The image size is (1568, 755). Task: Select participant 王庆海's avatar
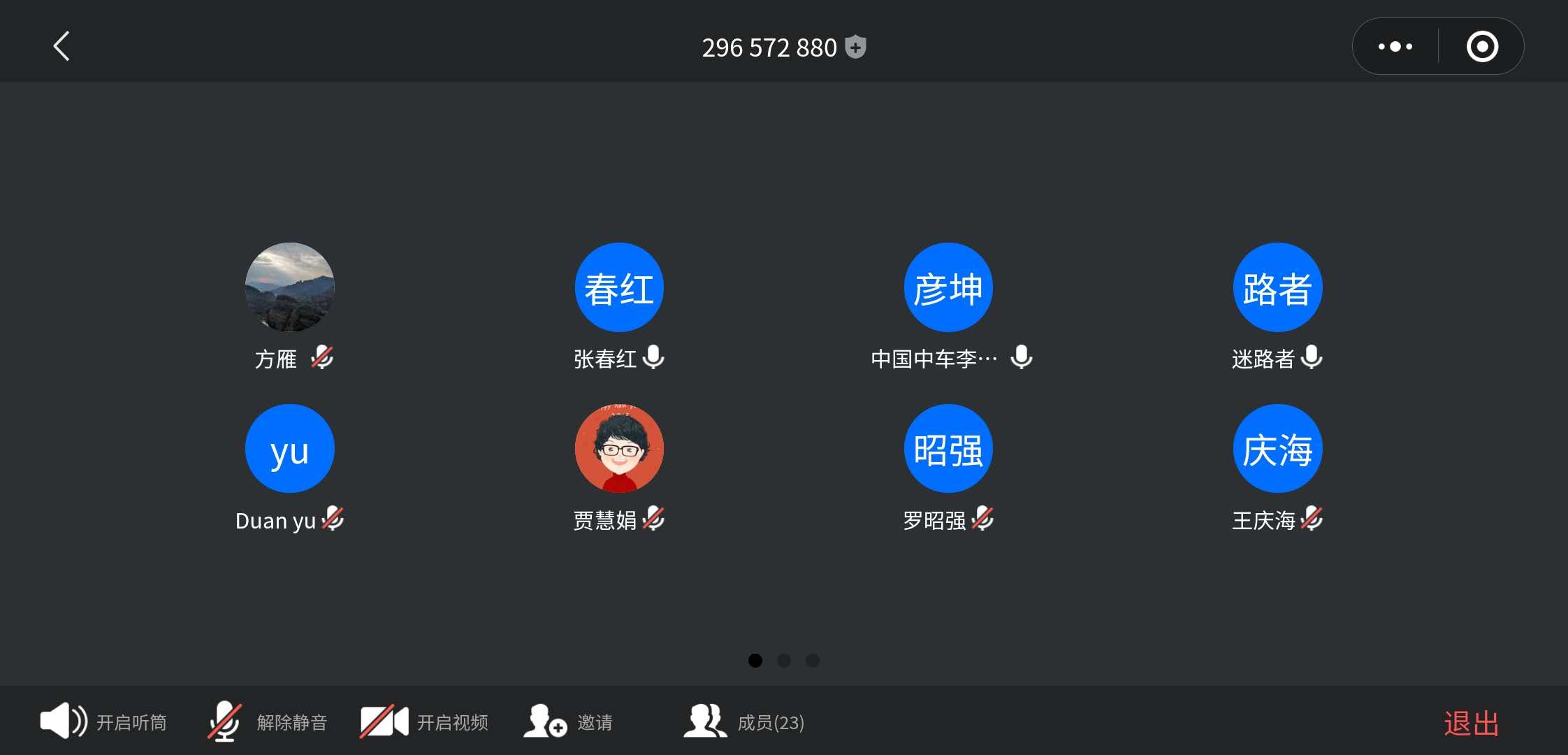coord(1277,449)
